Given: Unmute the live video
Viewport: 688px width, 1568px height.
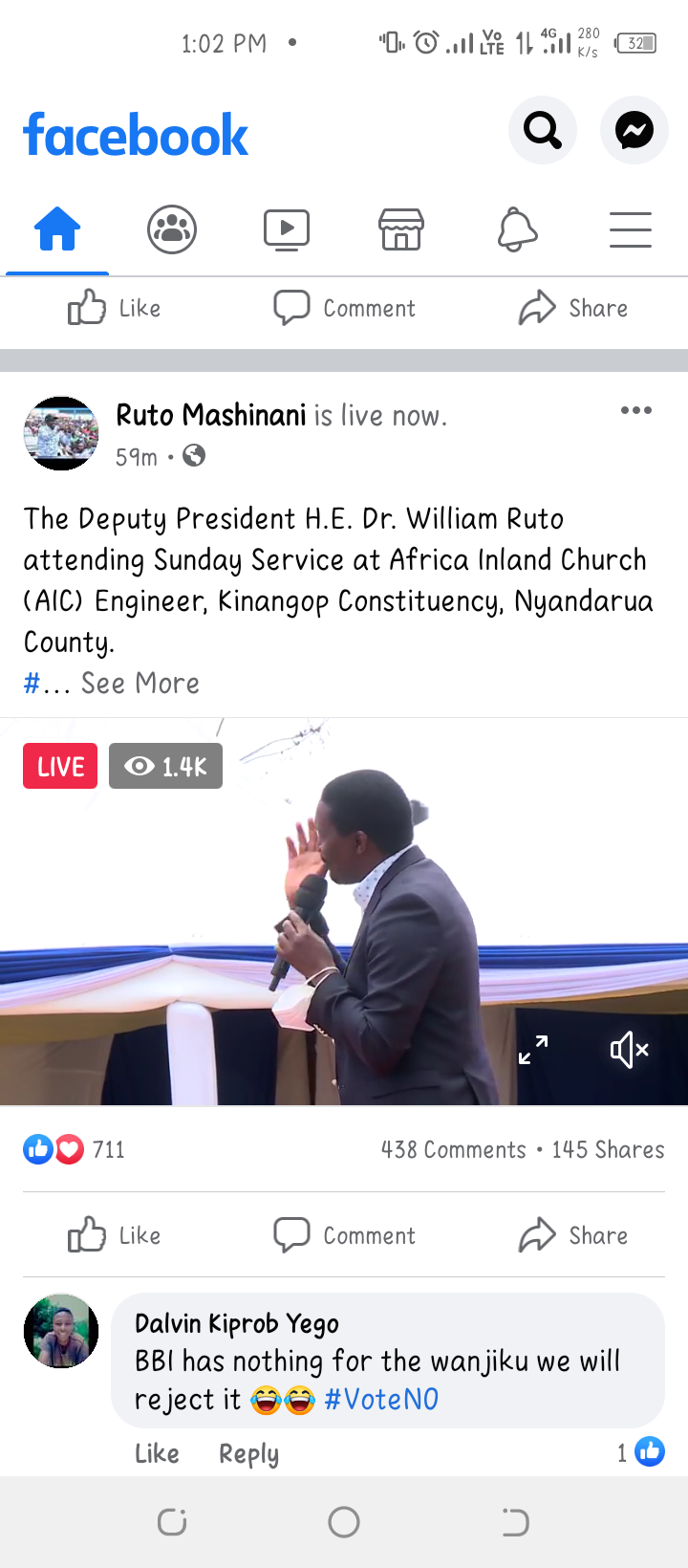Looking at the screenshot, I should pyautogui.click(x=630, y=1050).
